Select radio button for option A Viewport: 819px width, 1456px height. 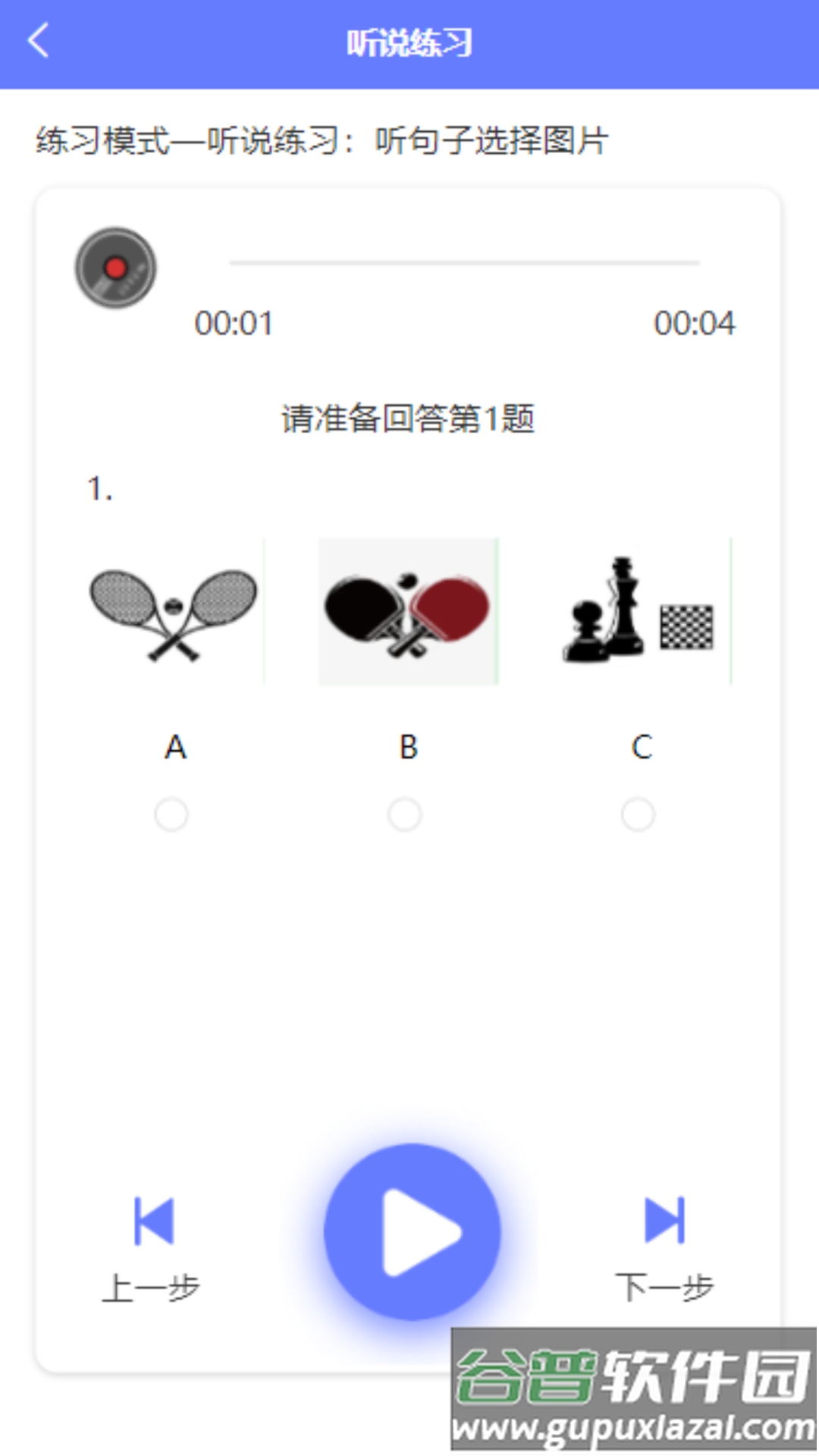click(x=171, y=814)
